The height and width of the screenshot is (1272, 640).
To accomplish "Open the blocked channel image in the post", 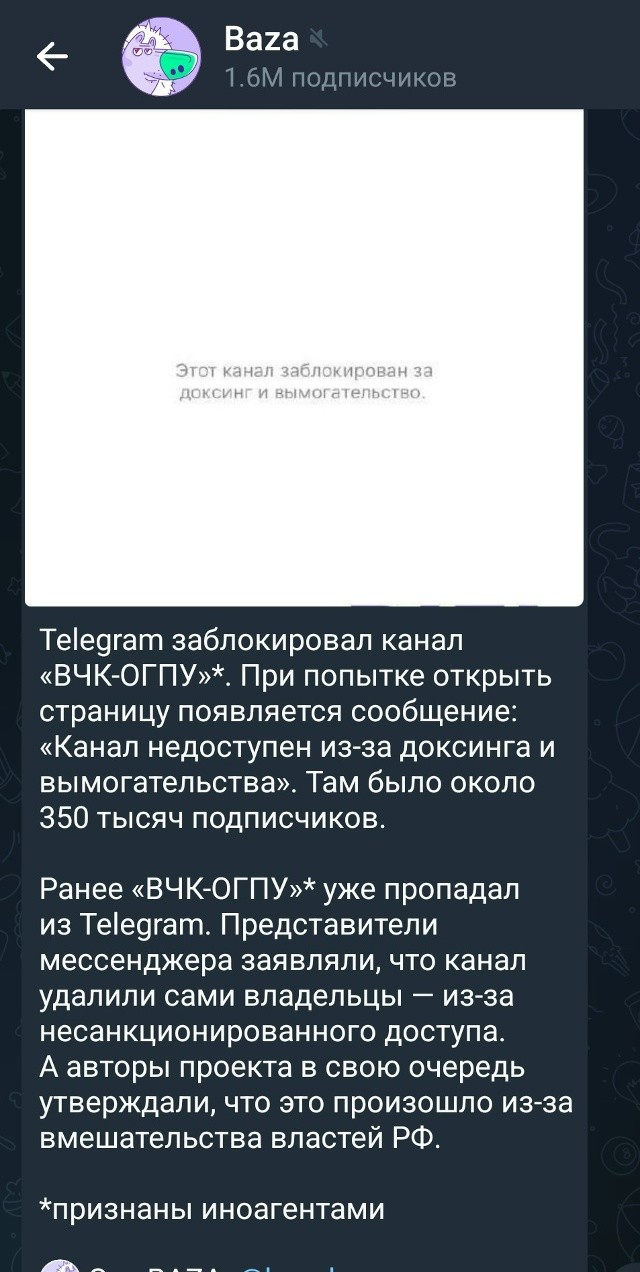I will pos(304,358).
